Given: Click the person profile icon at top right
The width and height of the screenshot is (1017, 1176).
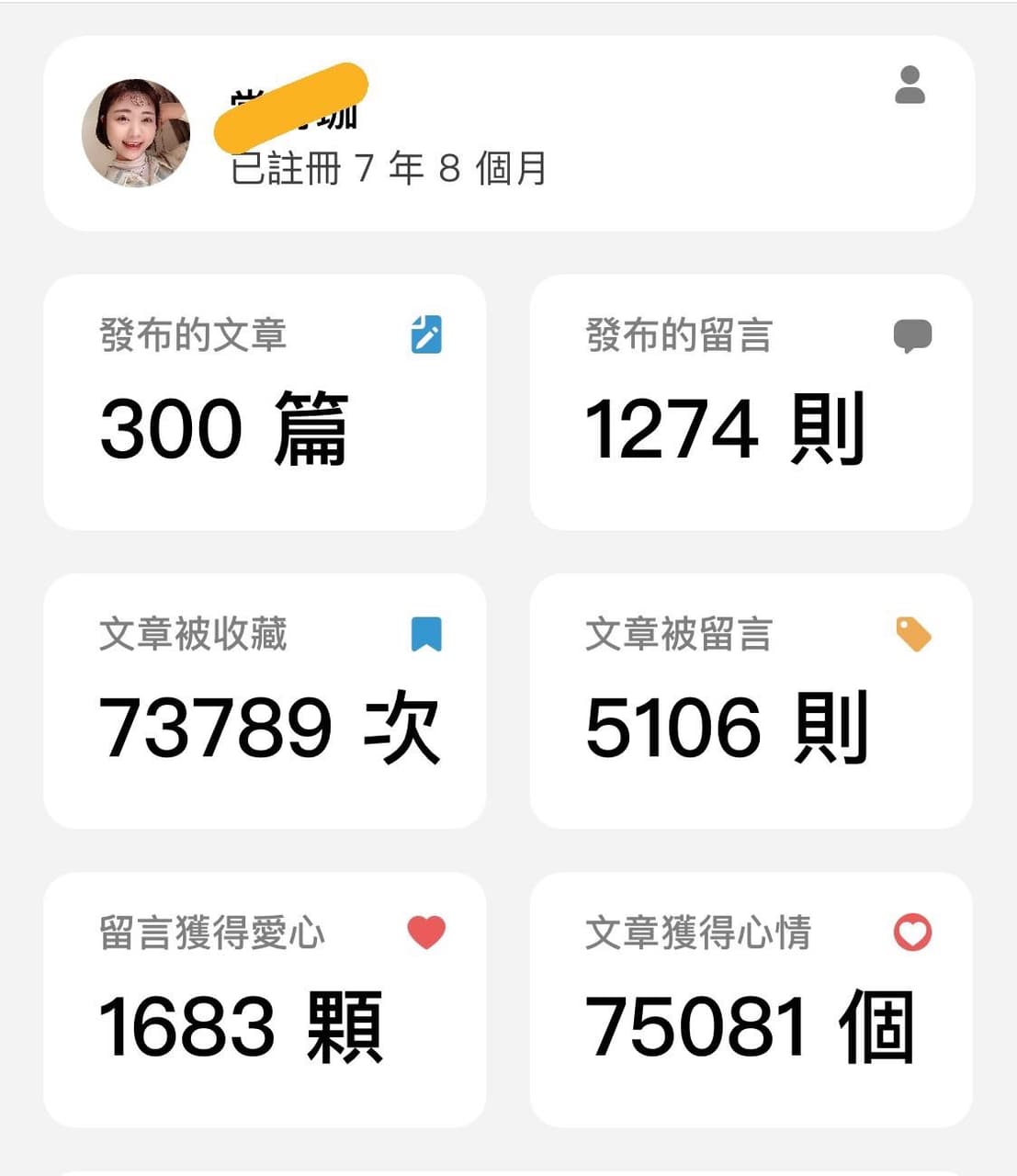Looking at the screenshot, I should pyautogui.click(x=910, y=89).
